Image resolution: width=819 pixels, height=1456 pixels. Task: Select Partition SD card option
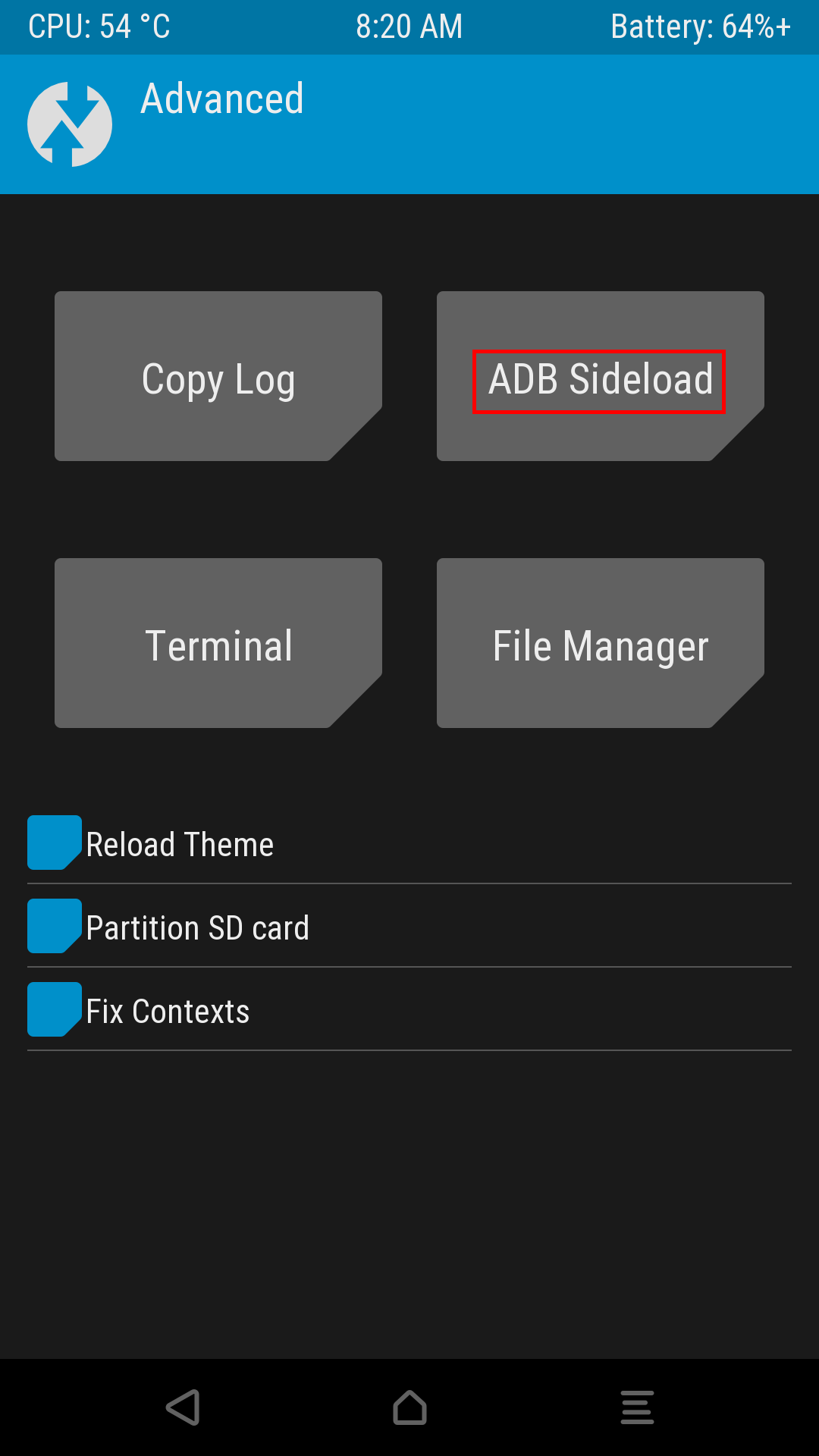click(197, 927)
